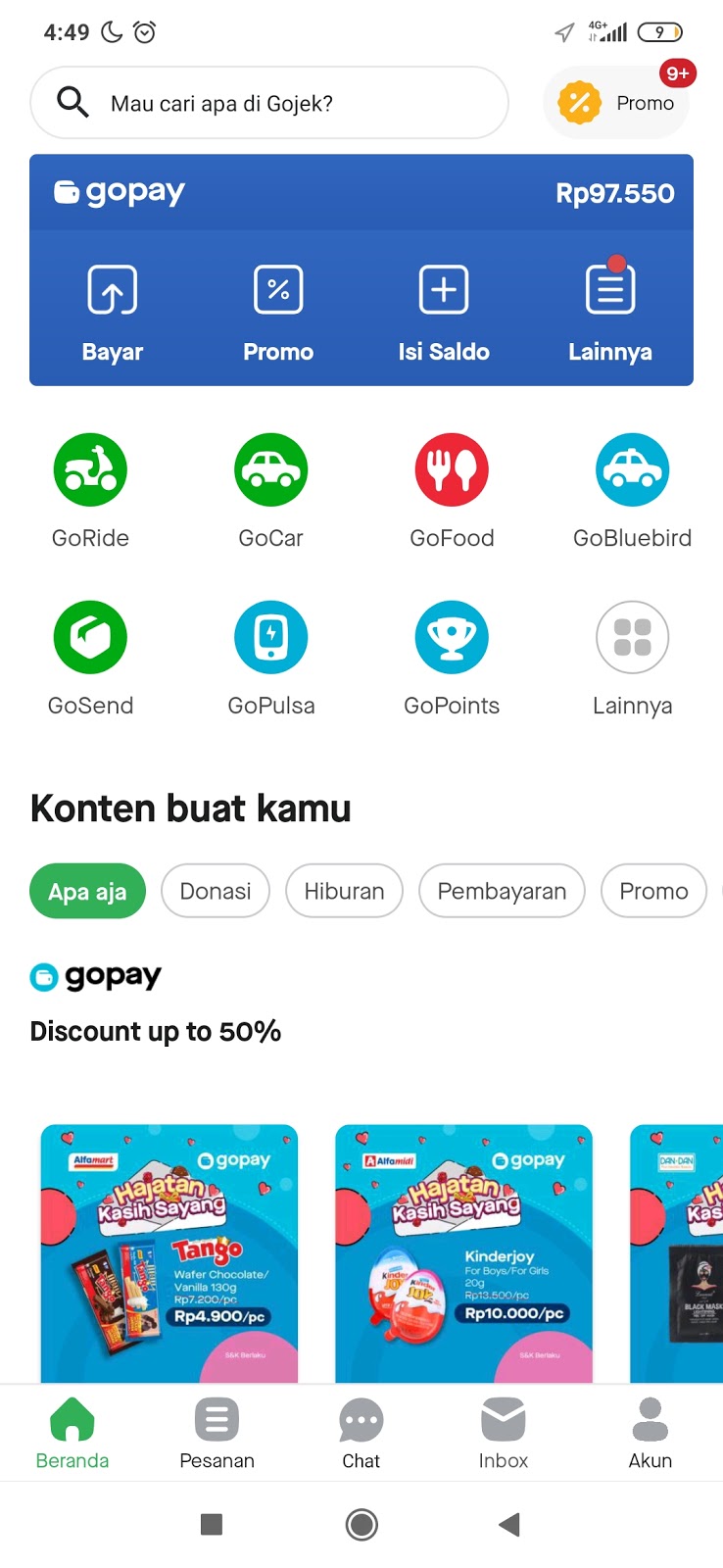The height and width of the screenshot is (1568, 723).
Task: Switch to the Pesanan tab
Action: [x=217, y=1433]
